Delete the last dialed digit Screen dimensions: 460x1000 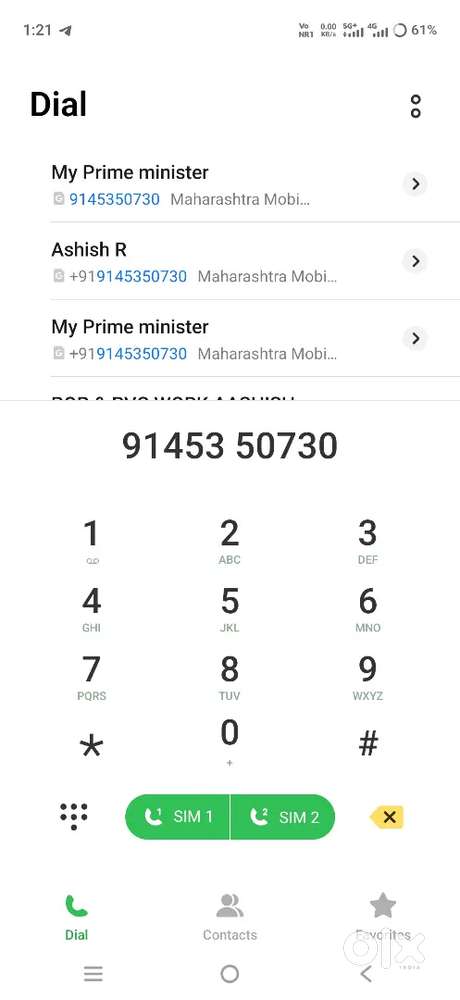coord(387,817)
